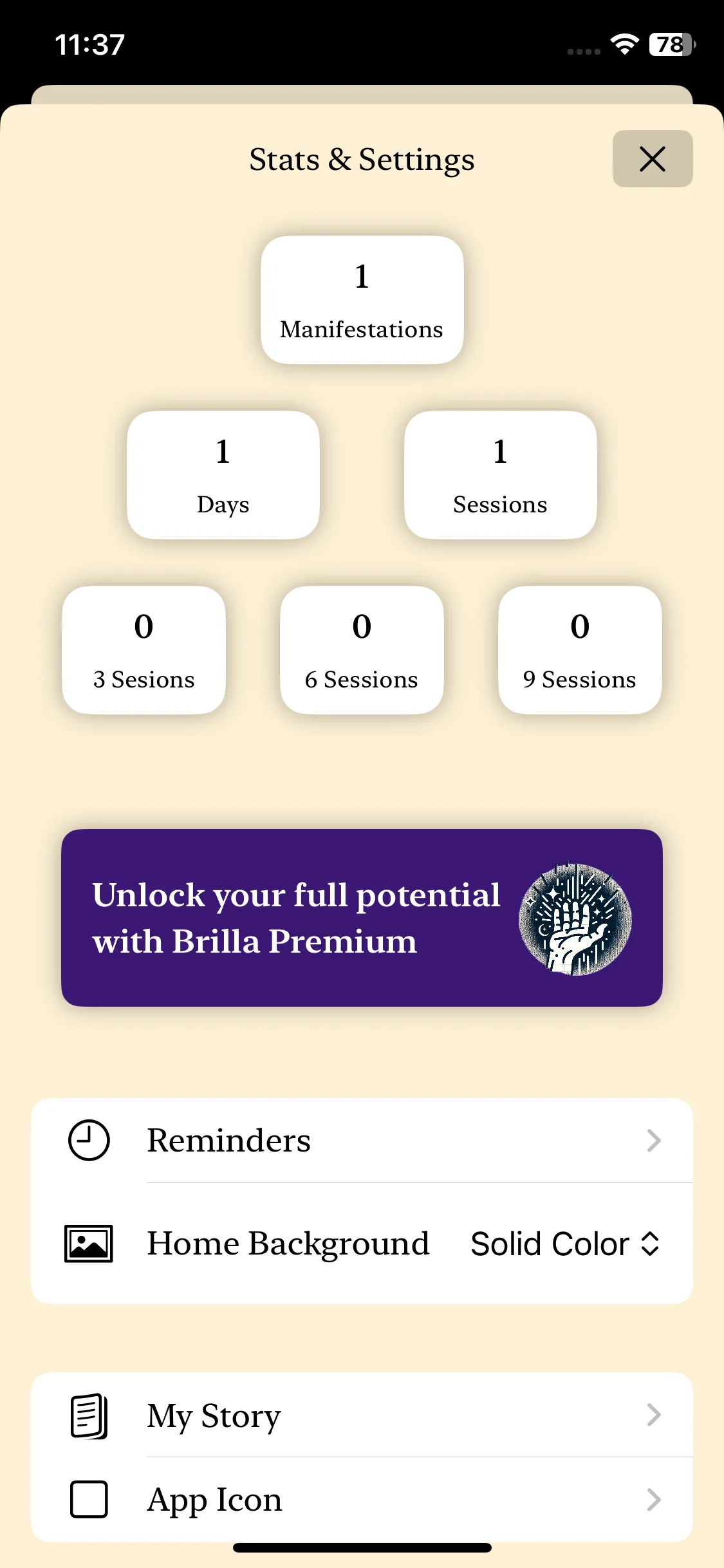The width and height of the screenshot is (724, 1568).
Task: Open My Story
Action: [x=362, y=1415]
